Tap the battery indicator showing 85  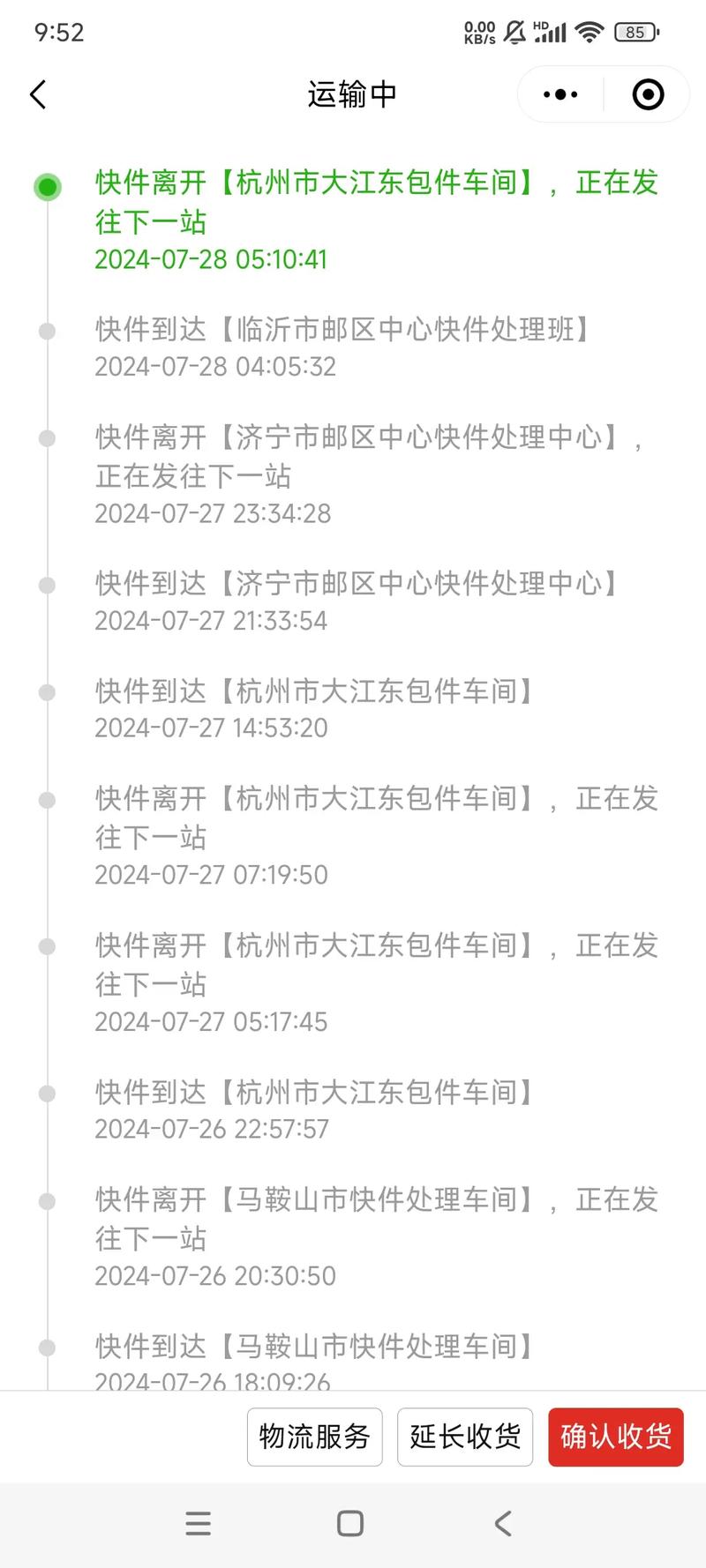633,32
